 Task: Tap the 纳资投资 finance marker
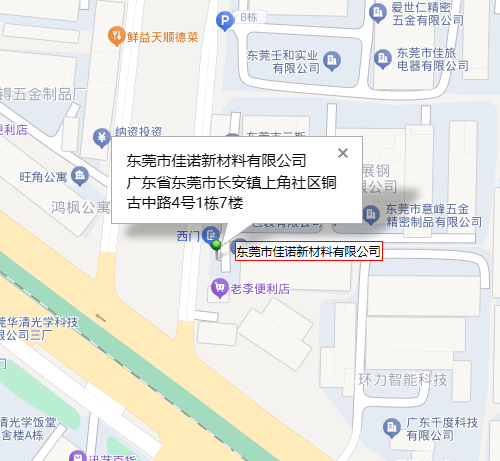coord(102,138)
